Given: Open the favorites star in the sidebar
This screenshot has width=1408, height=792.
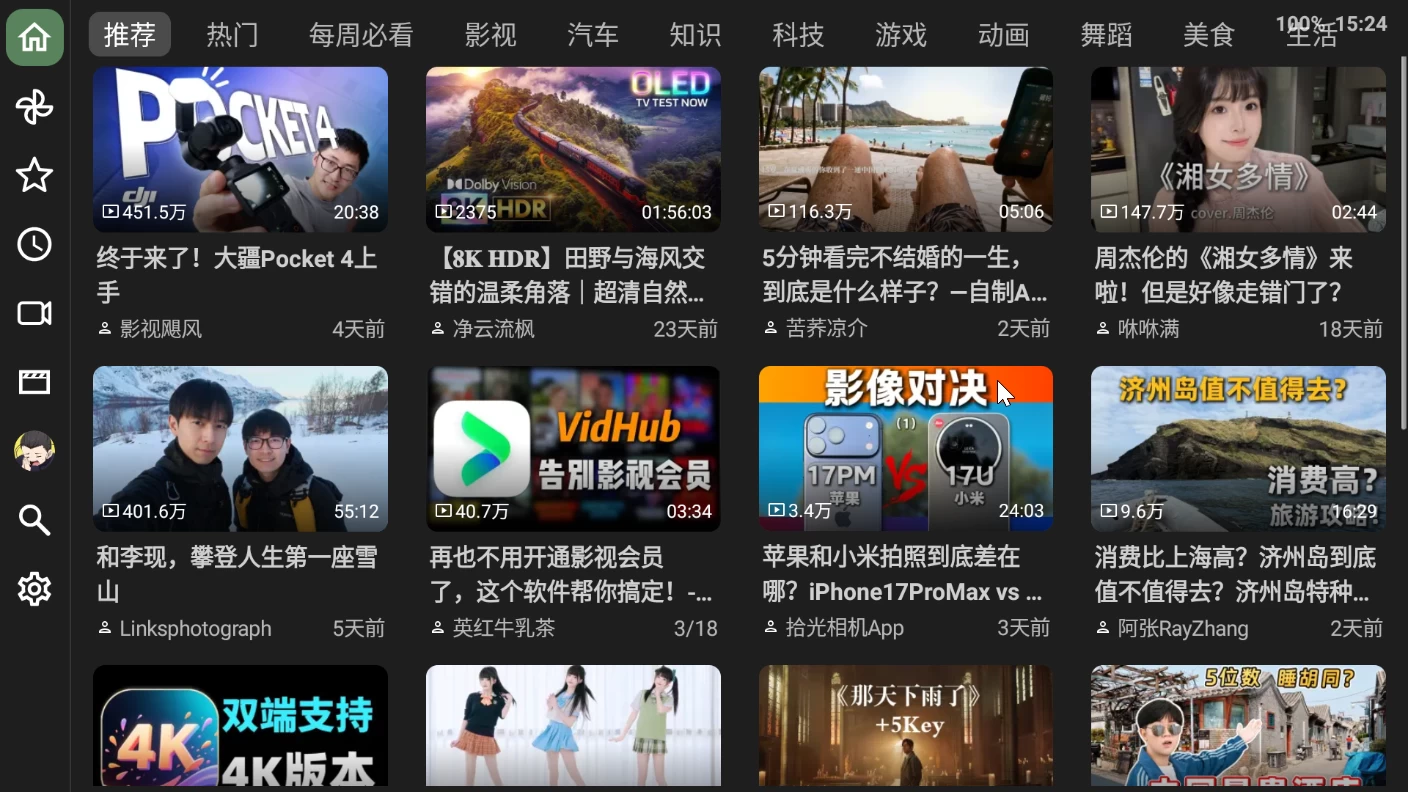Looking at the screenshot, I should [x=34, y=175].
